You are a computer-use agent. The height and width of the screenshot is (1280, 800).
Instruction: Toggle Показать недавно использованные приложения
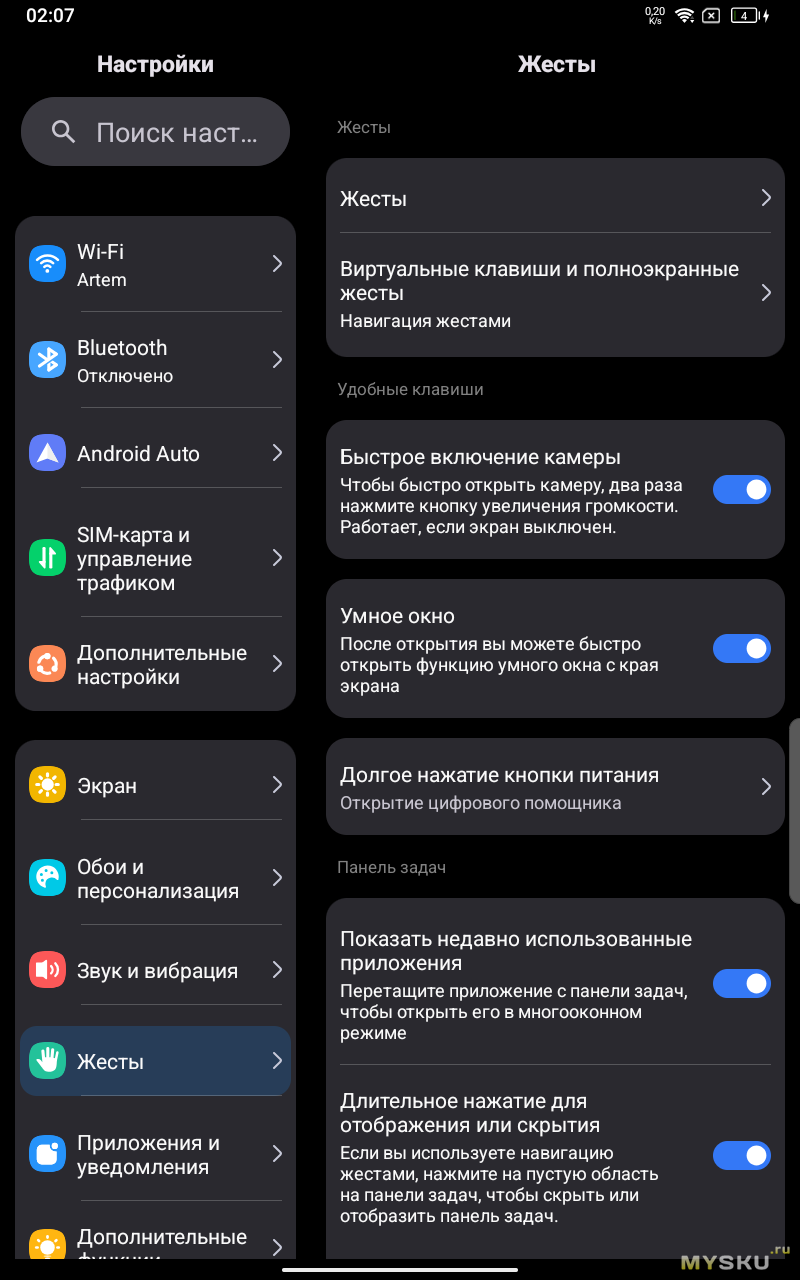[741, 983]
